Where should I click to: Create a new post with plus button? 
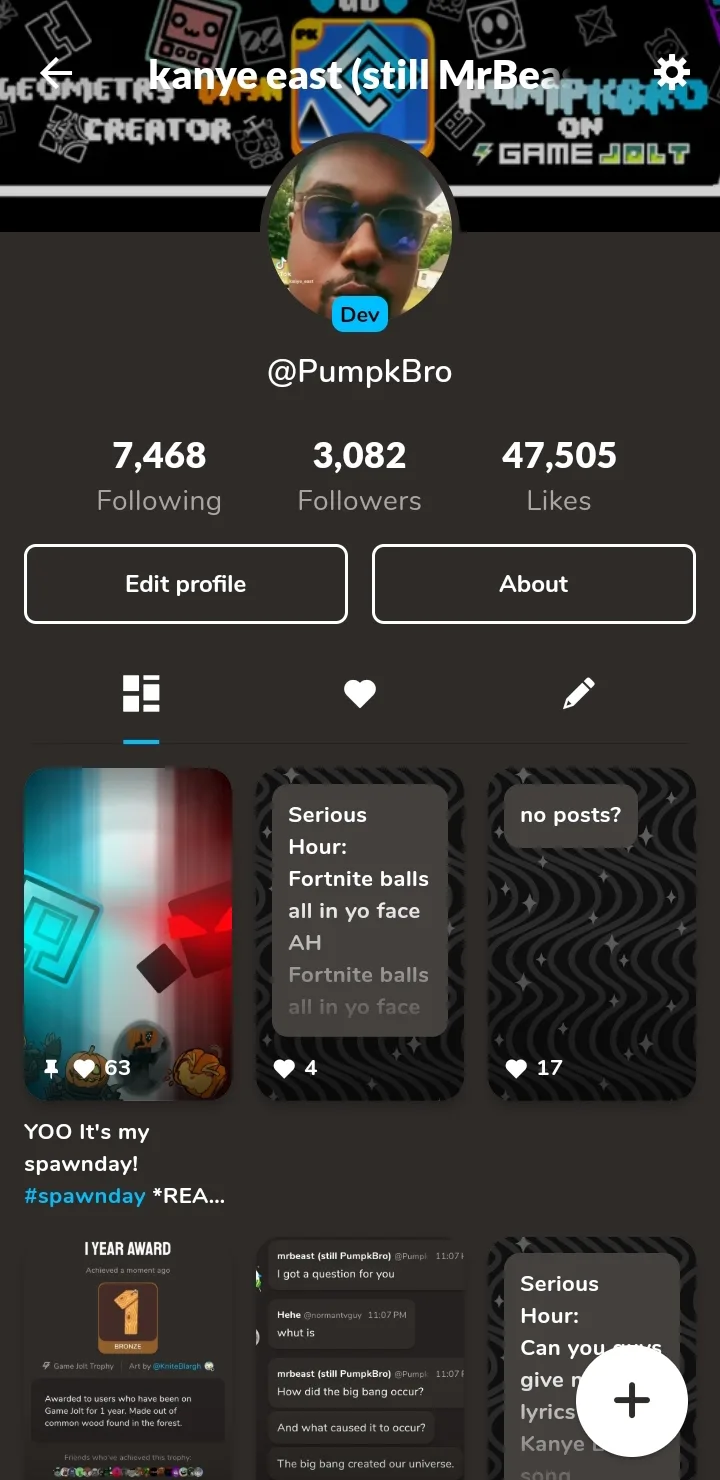[x=631, y=1400]
